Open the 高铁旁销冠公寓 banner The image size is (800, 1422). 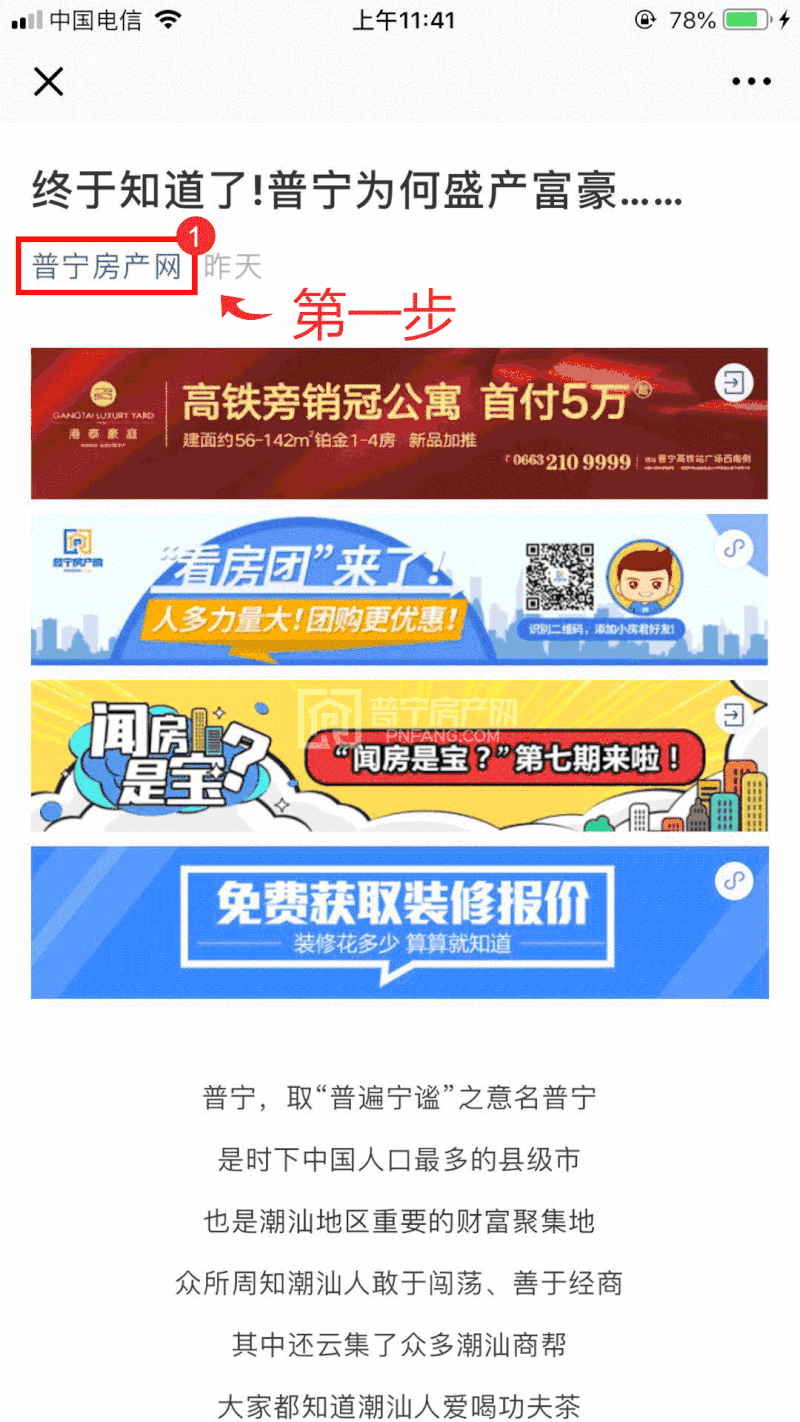400,423
